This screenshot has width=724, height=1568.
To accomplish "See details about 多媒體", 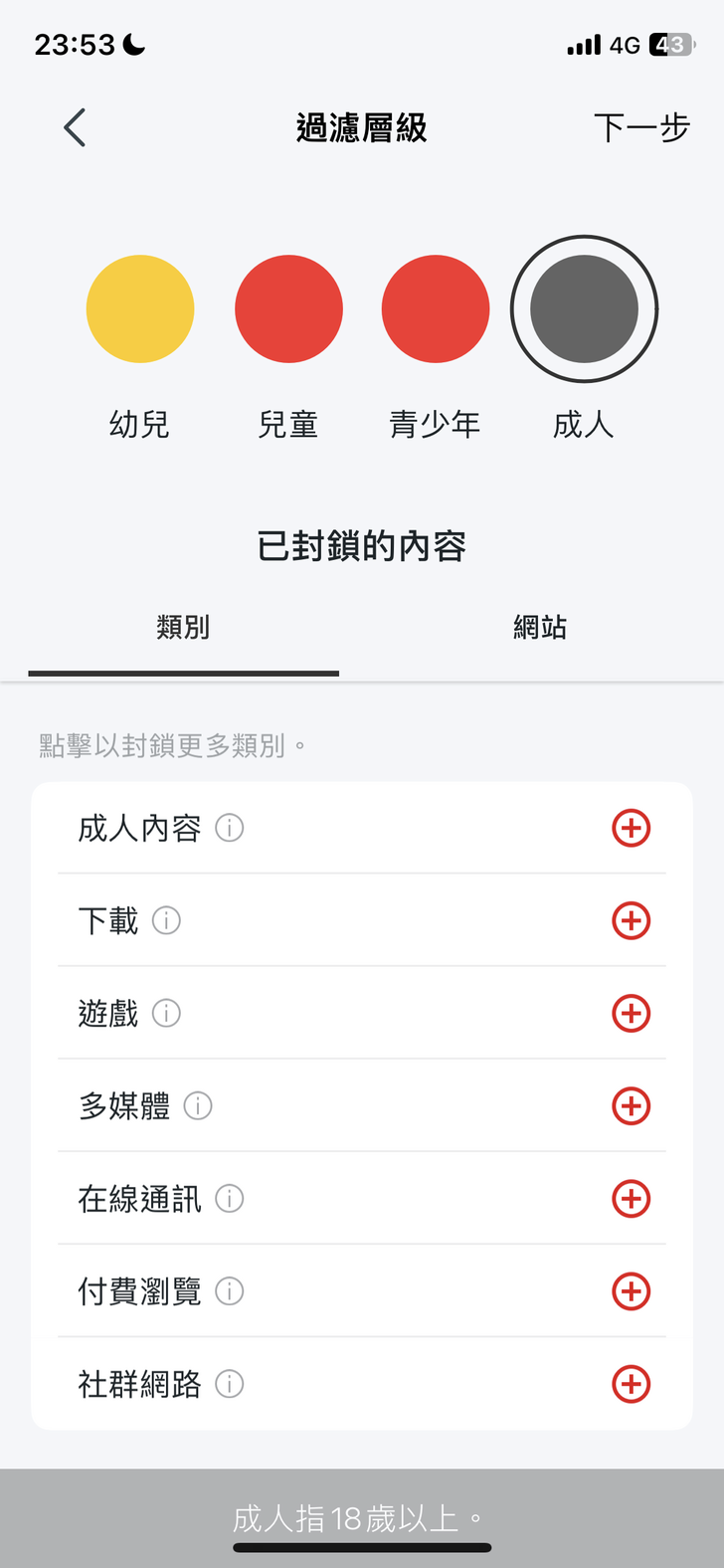I will 198,1105.
